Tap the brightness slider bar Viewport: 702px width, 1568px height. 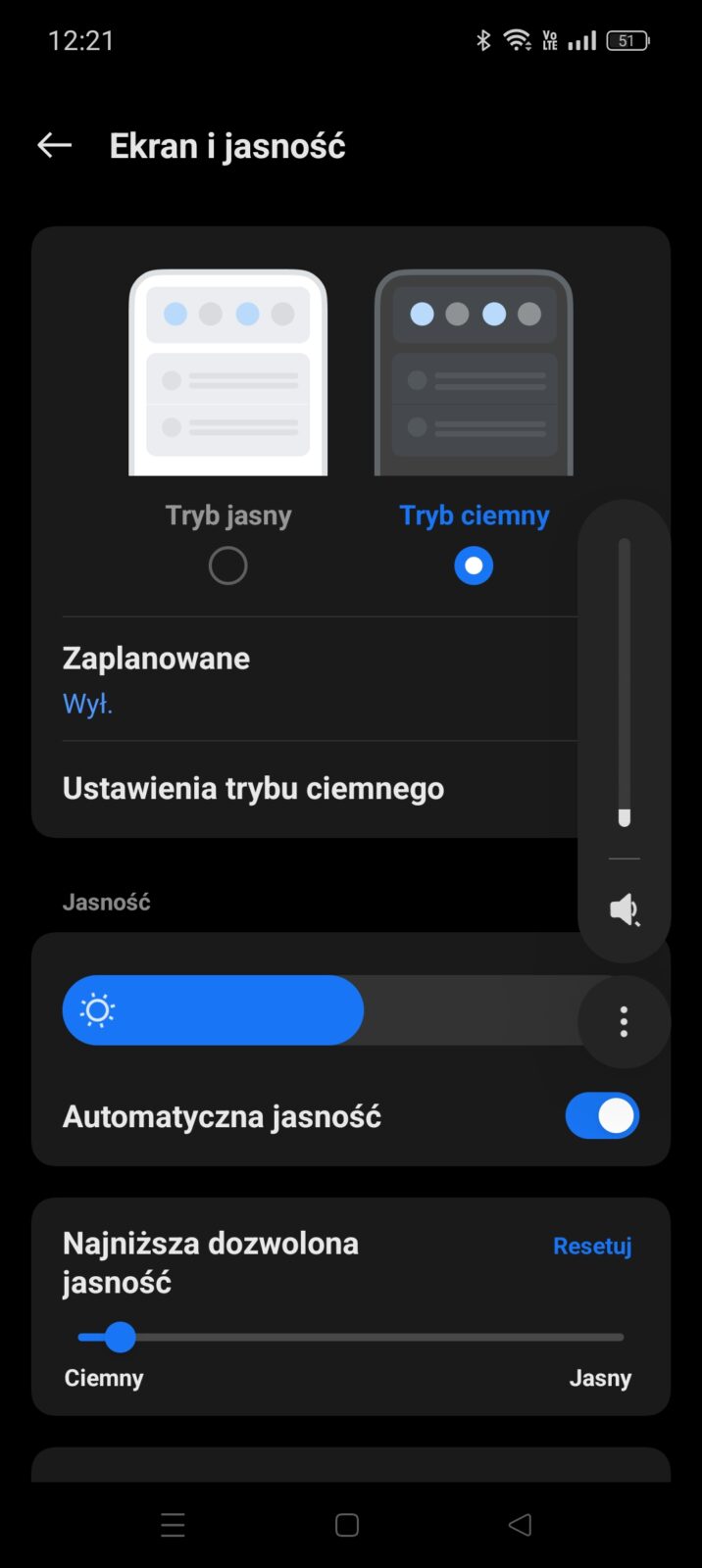point(324,1009)
